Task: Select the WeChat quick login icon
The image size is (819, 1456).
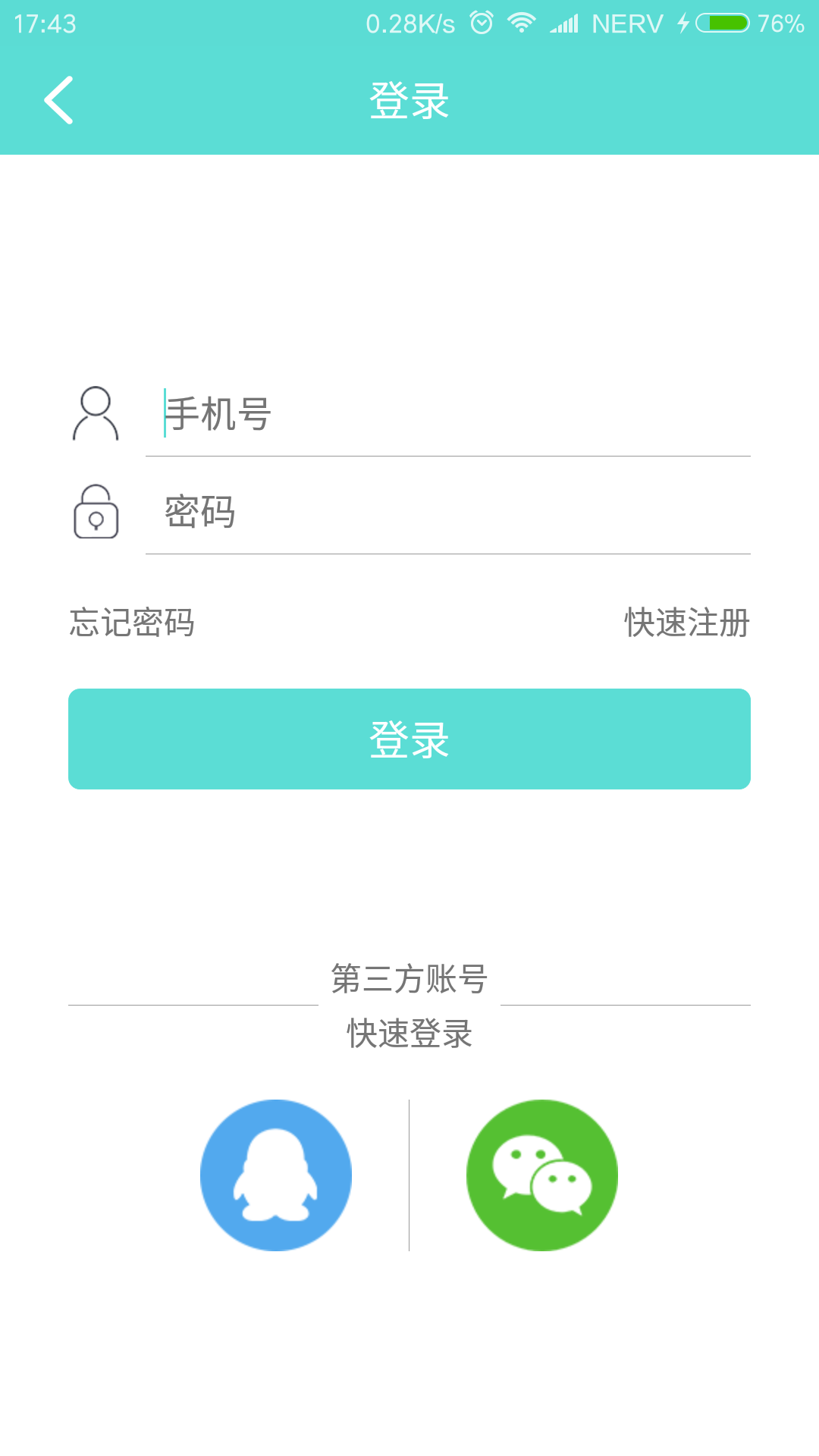Action: 541,1173
